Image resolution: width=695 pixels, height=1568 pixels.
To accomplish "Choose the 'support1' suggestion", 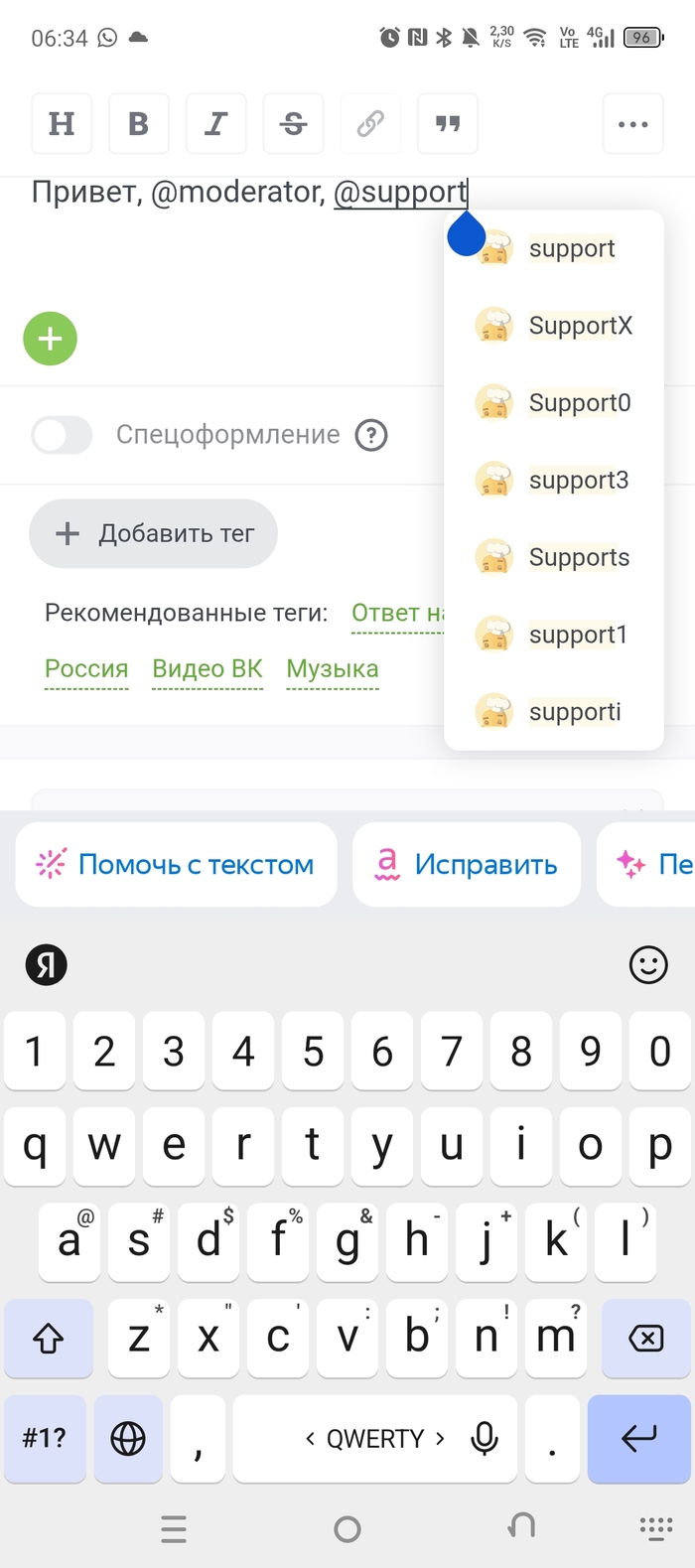I will (x=578, y=636).
